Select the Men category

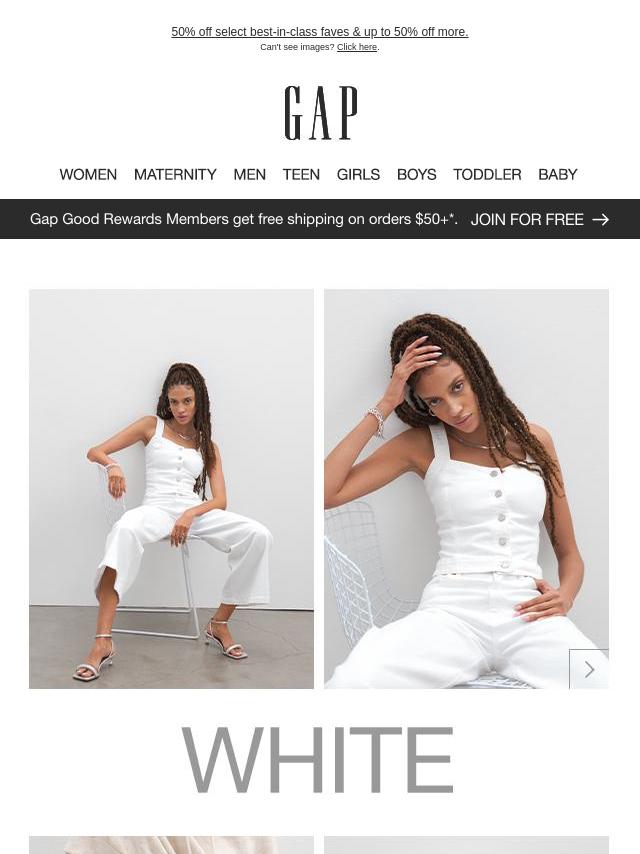point(249,174)
